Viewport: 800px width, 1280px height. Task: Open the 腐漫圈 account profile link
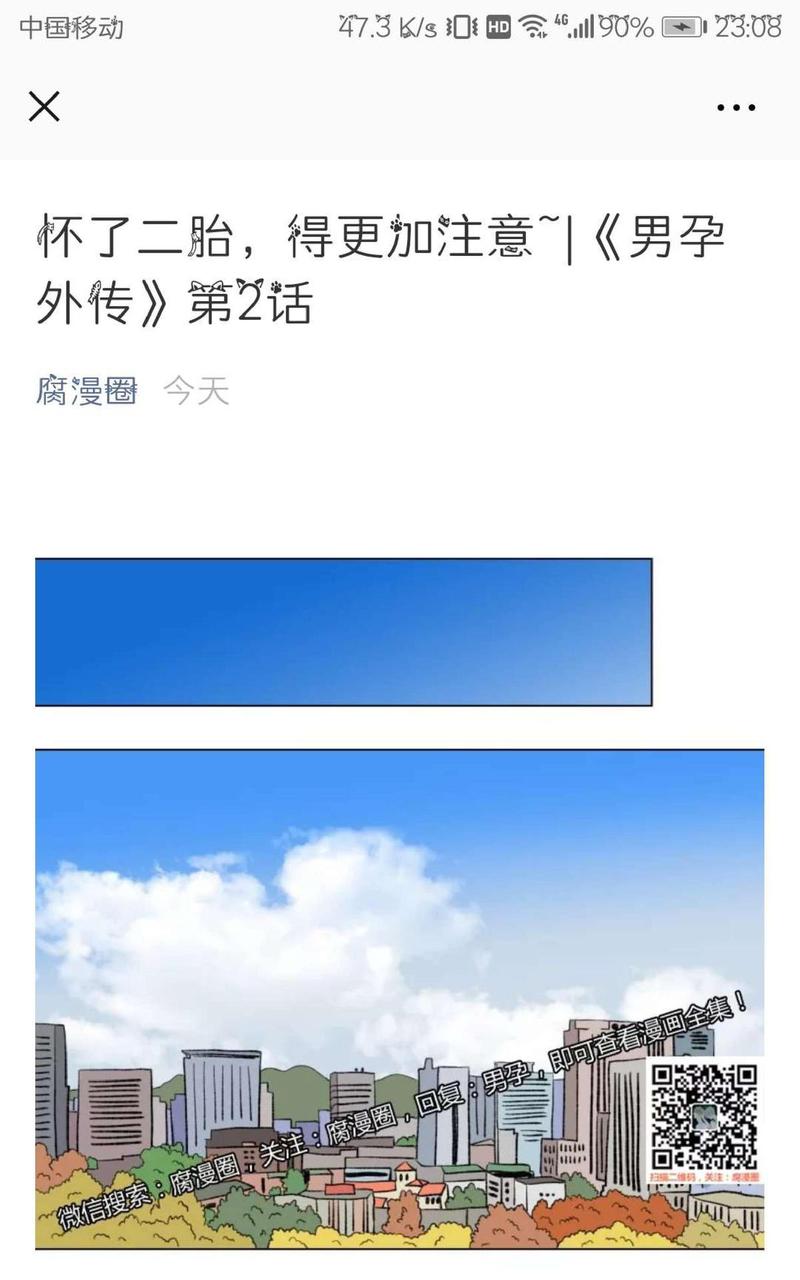[x=86, y=390]
